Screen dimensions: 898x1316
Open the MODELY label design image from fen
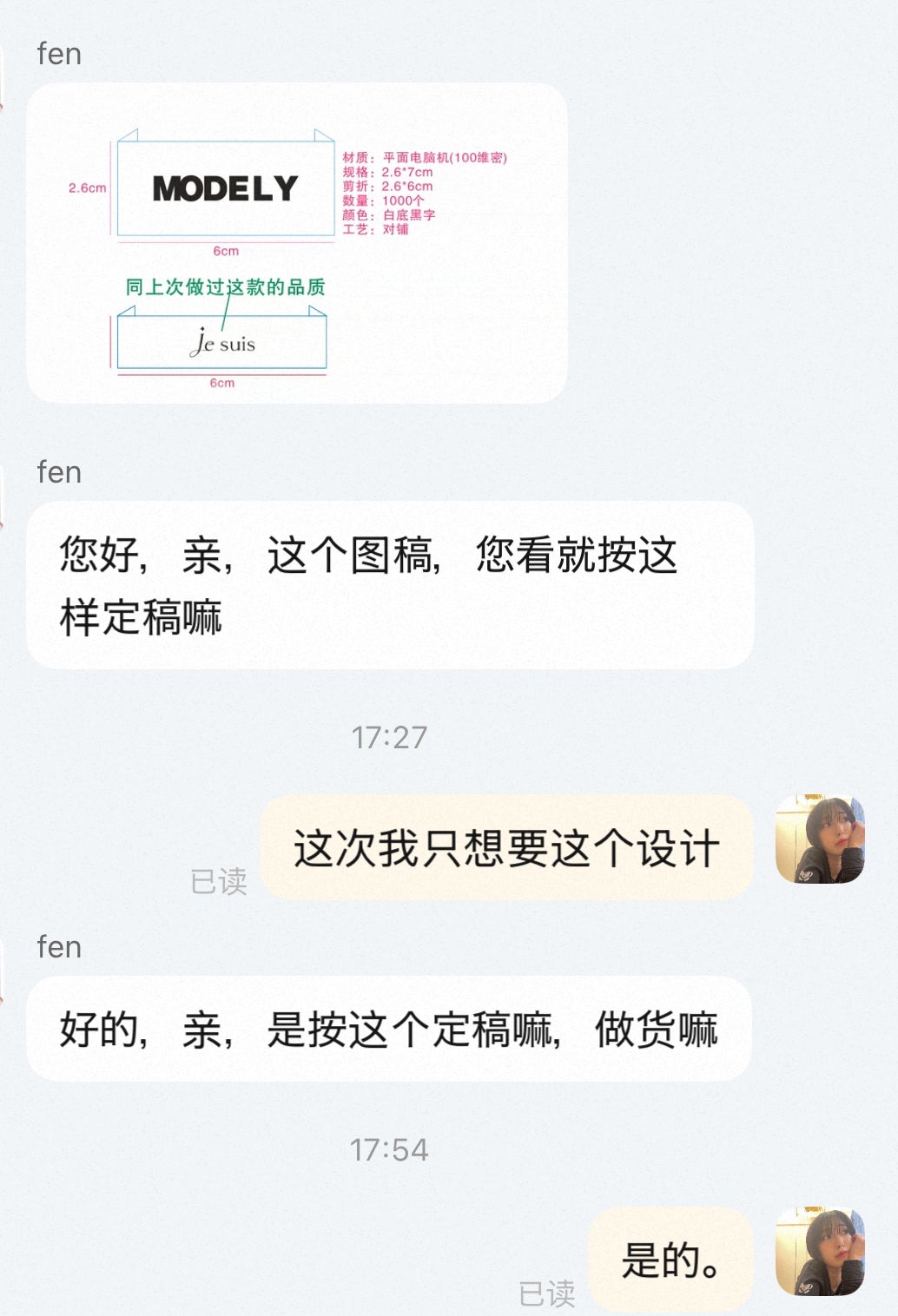297,243
